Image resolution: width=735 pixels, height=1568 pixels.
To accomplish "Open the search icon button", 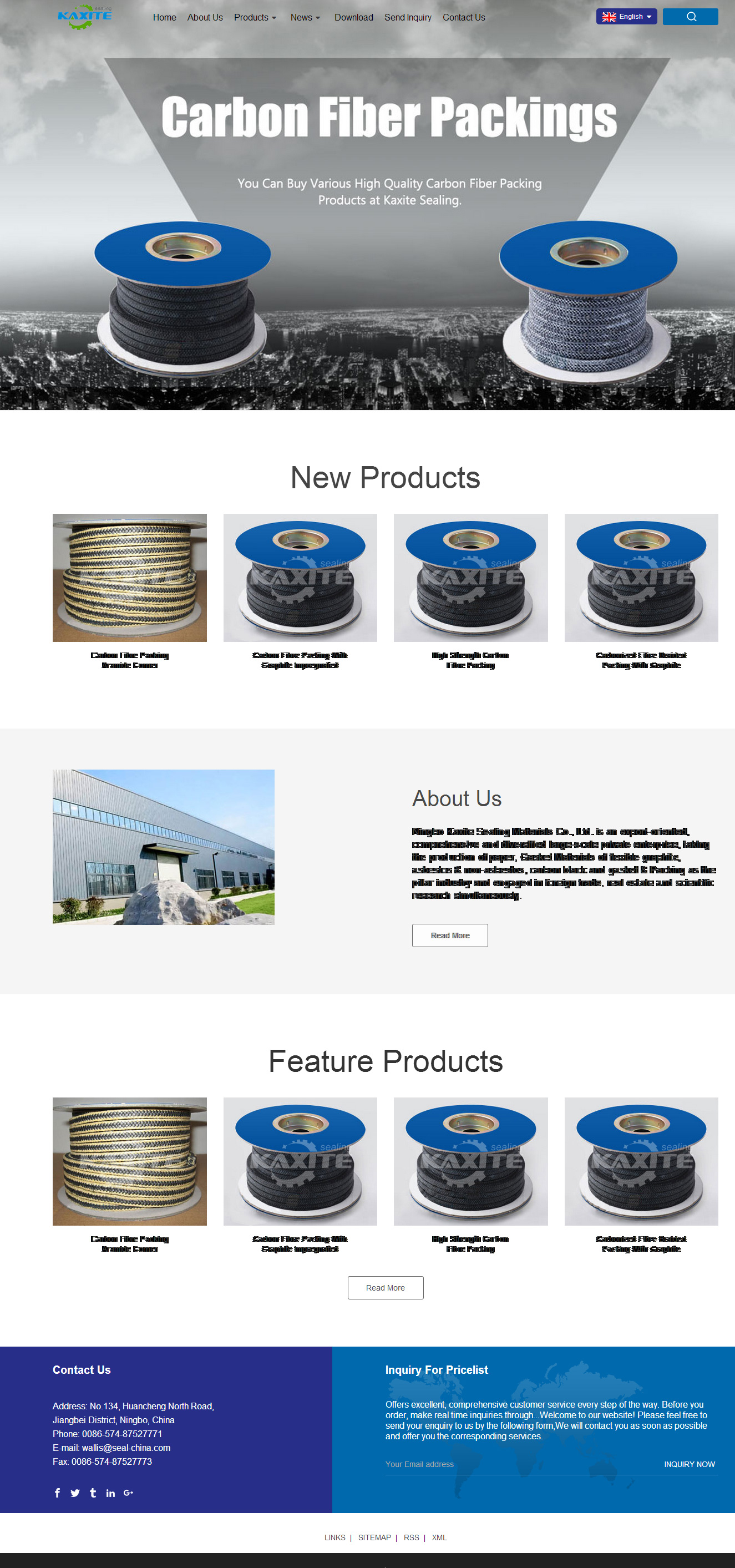I will tap(690, 17).
